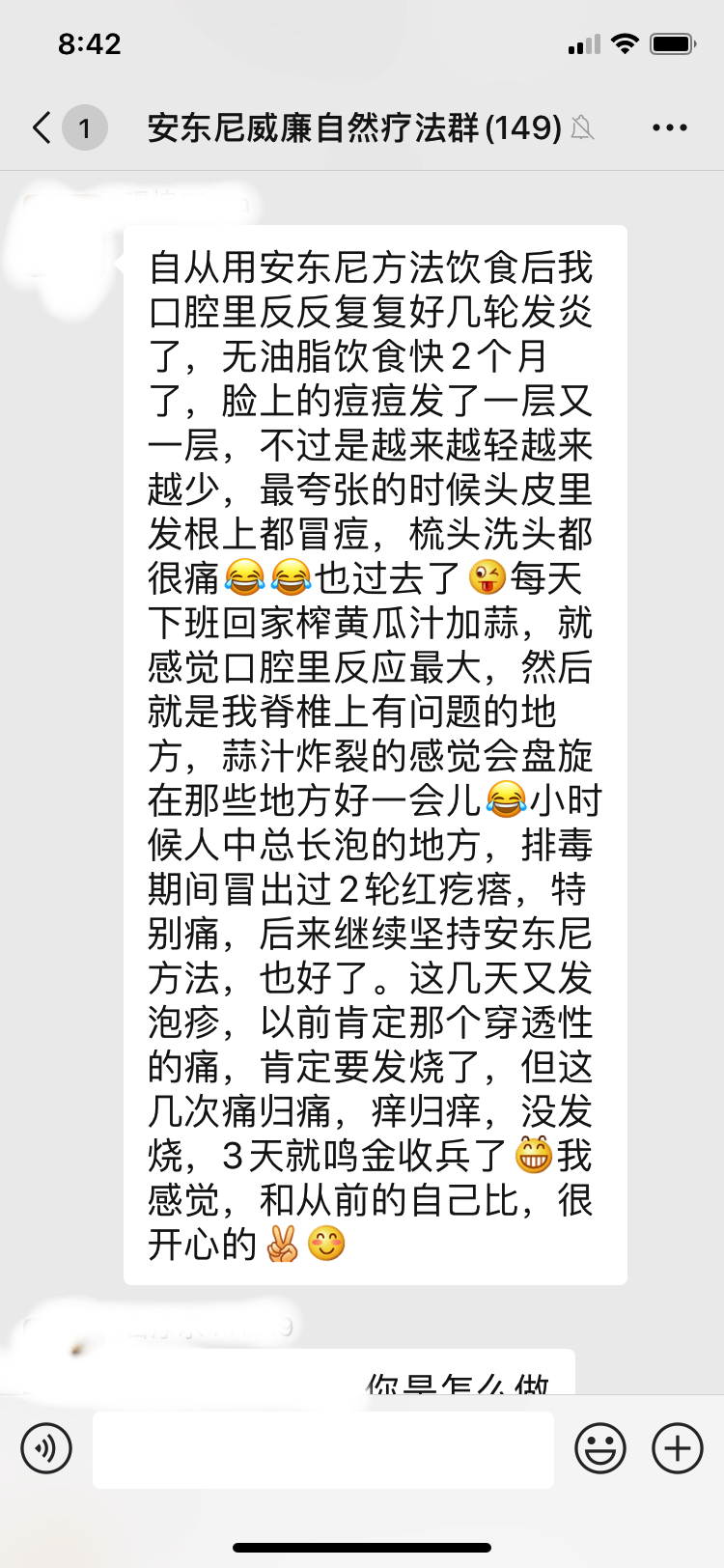The height and width of the screenshot is (1568, 724).
Task: Open the emoji sticker panel
Action: click(599, 1448)
